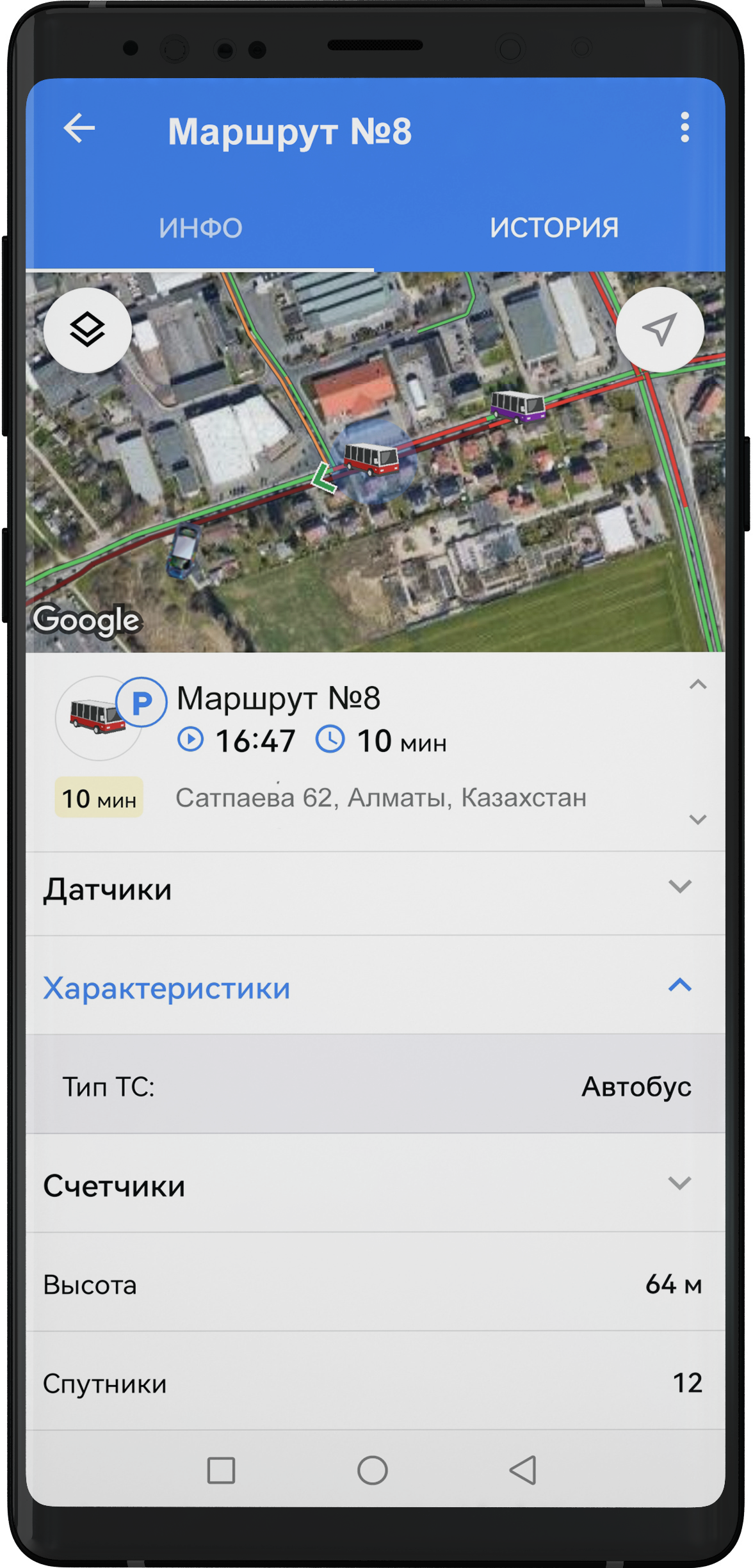The height and width of the screenshot is (1568, 753).
Task: Expand the route card with down chevron
Action: (x=697, y=819)
